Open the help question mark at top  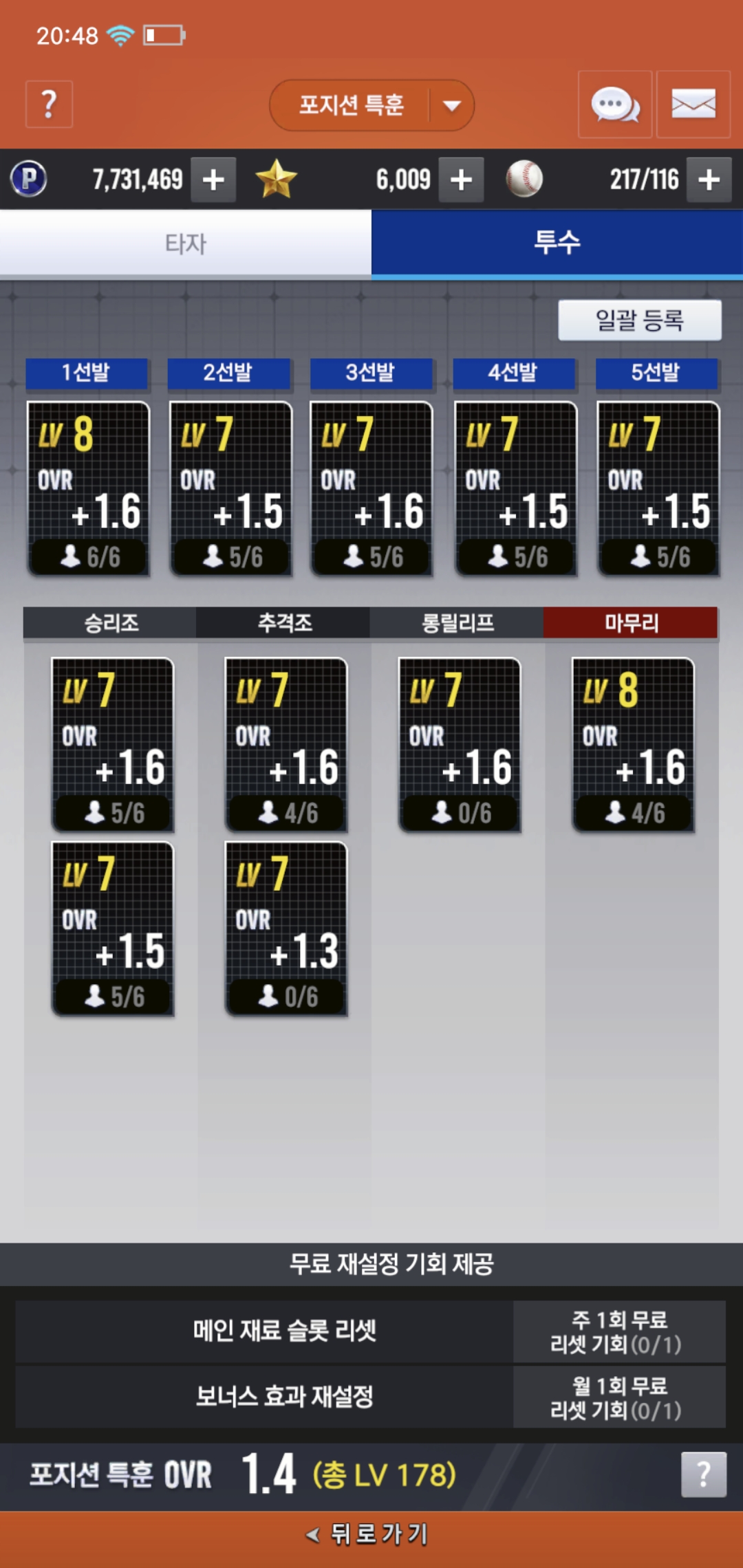[x=49, y=105]
